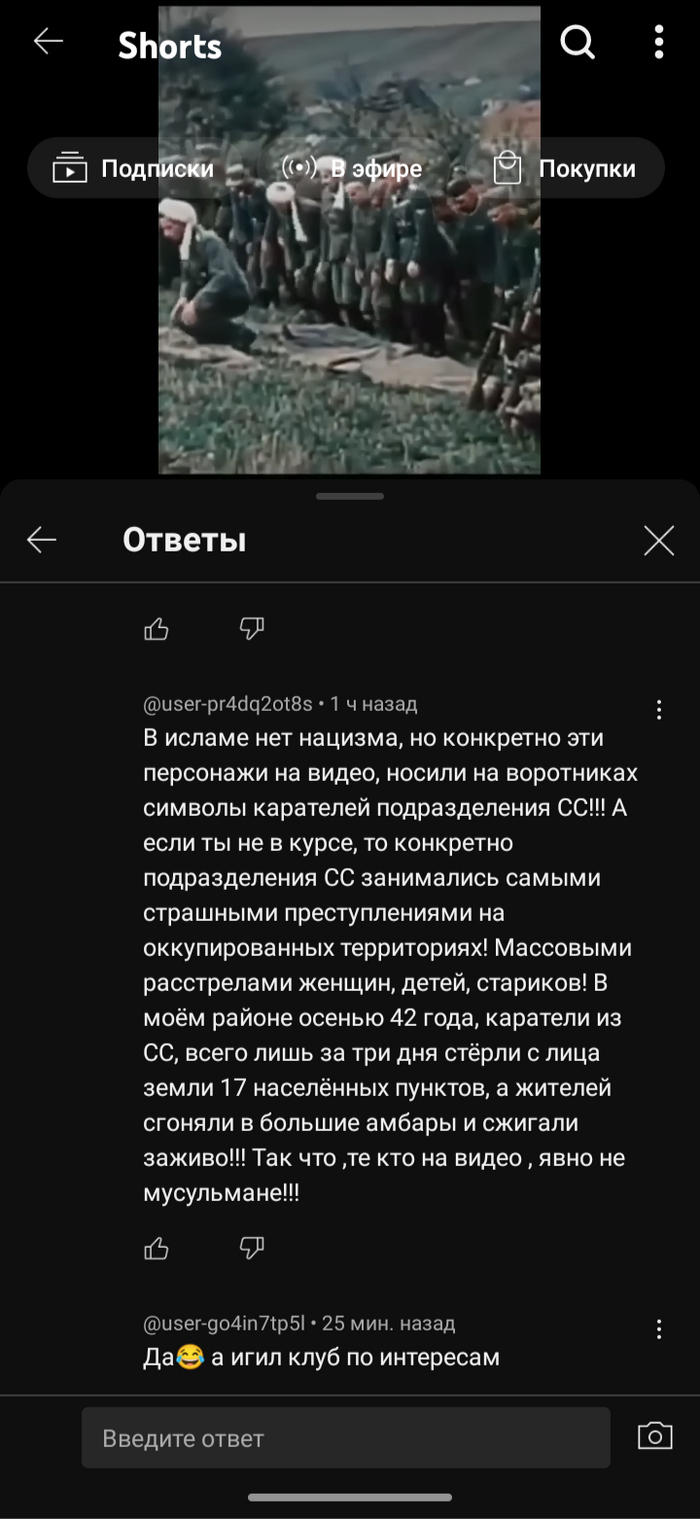700x1519 pixels.
Task: Open options for user-go4in7tp5l comment
Action: coord(658,1329)
